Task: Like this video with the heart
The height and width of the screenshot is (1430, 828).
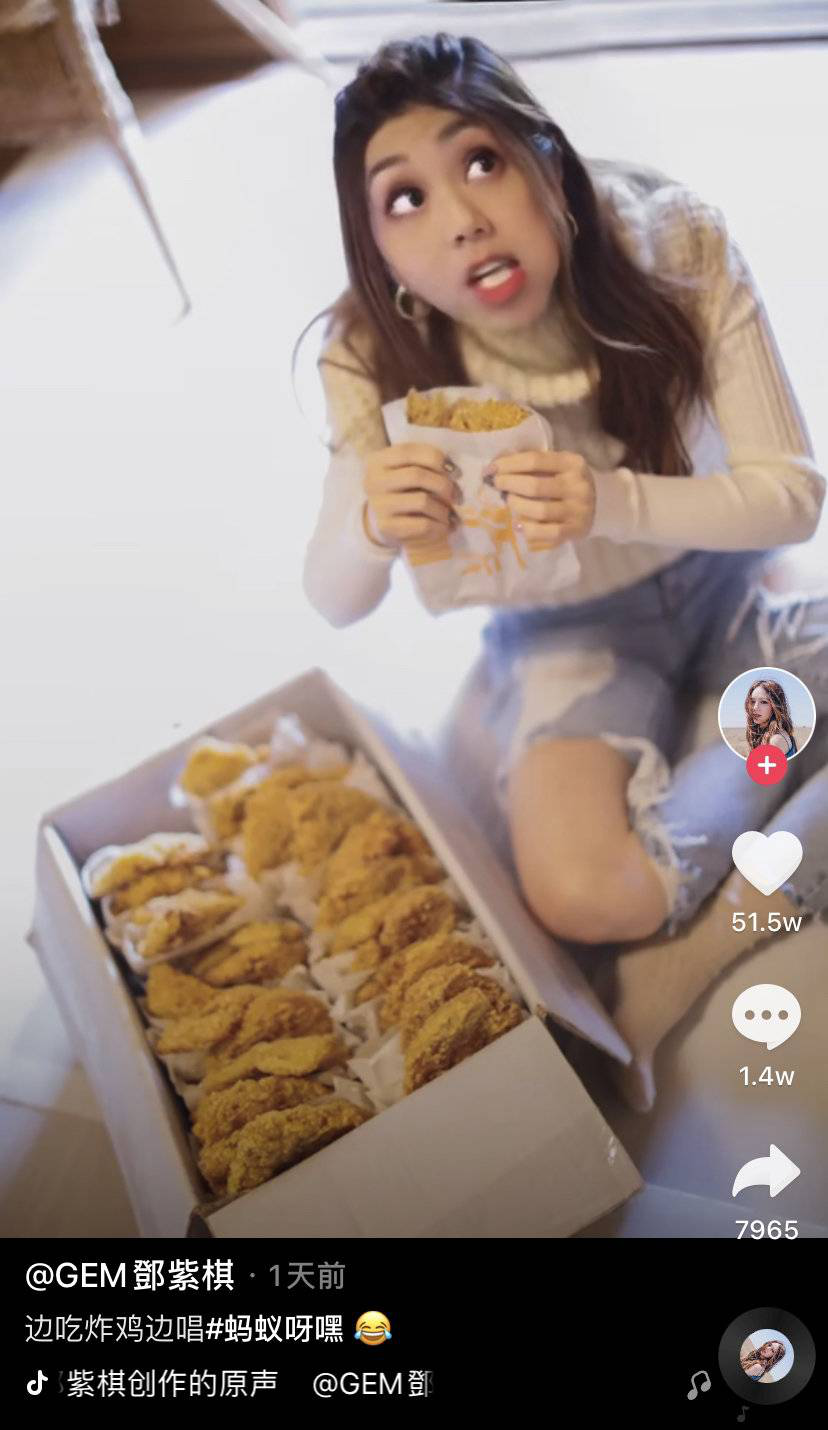Action: 767,862
